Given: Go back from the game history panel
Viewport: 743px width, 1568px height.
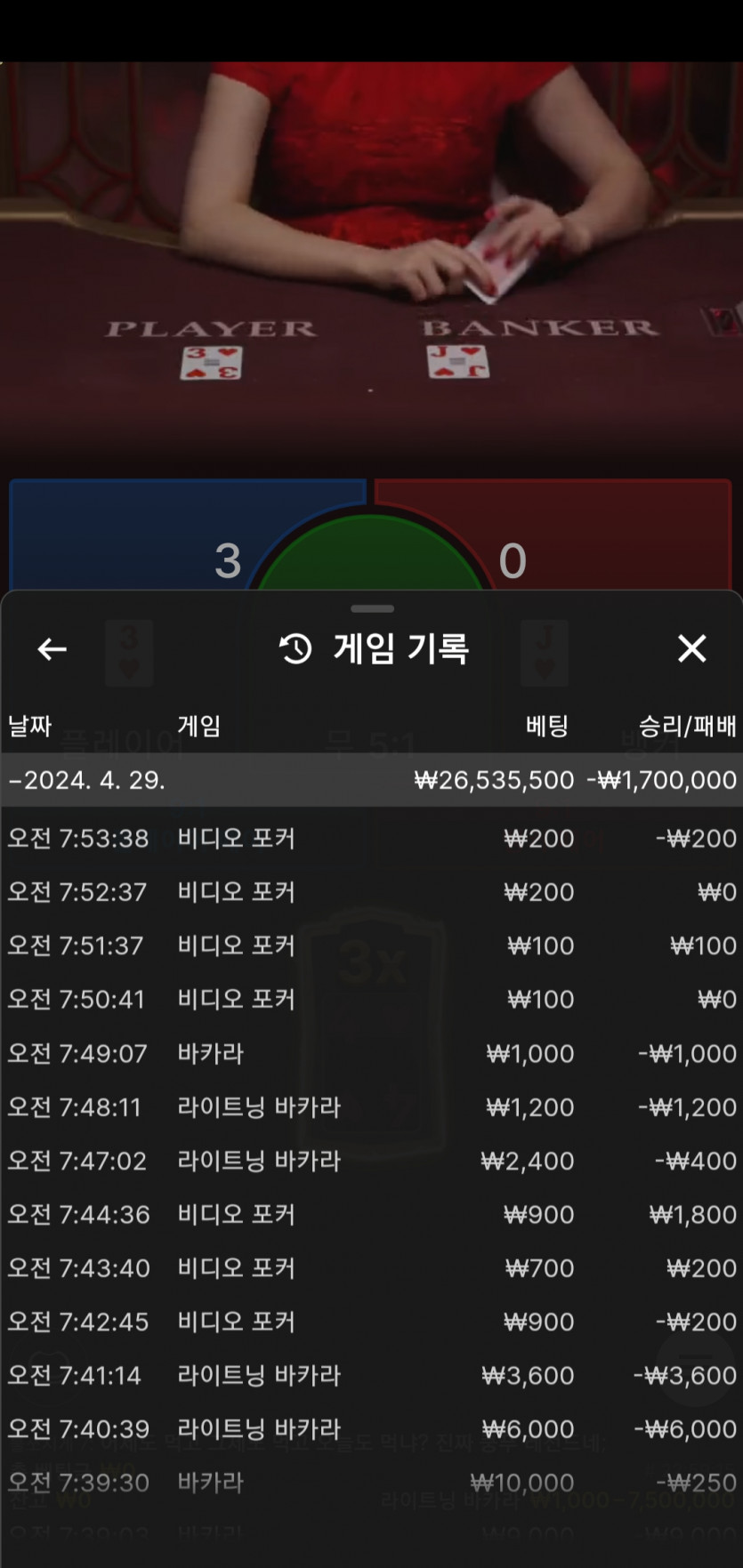Looking at the screenshot, I should point(52,649).
